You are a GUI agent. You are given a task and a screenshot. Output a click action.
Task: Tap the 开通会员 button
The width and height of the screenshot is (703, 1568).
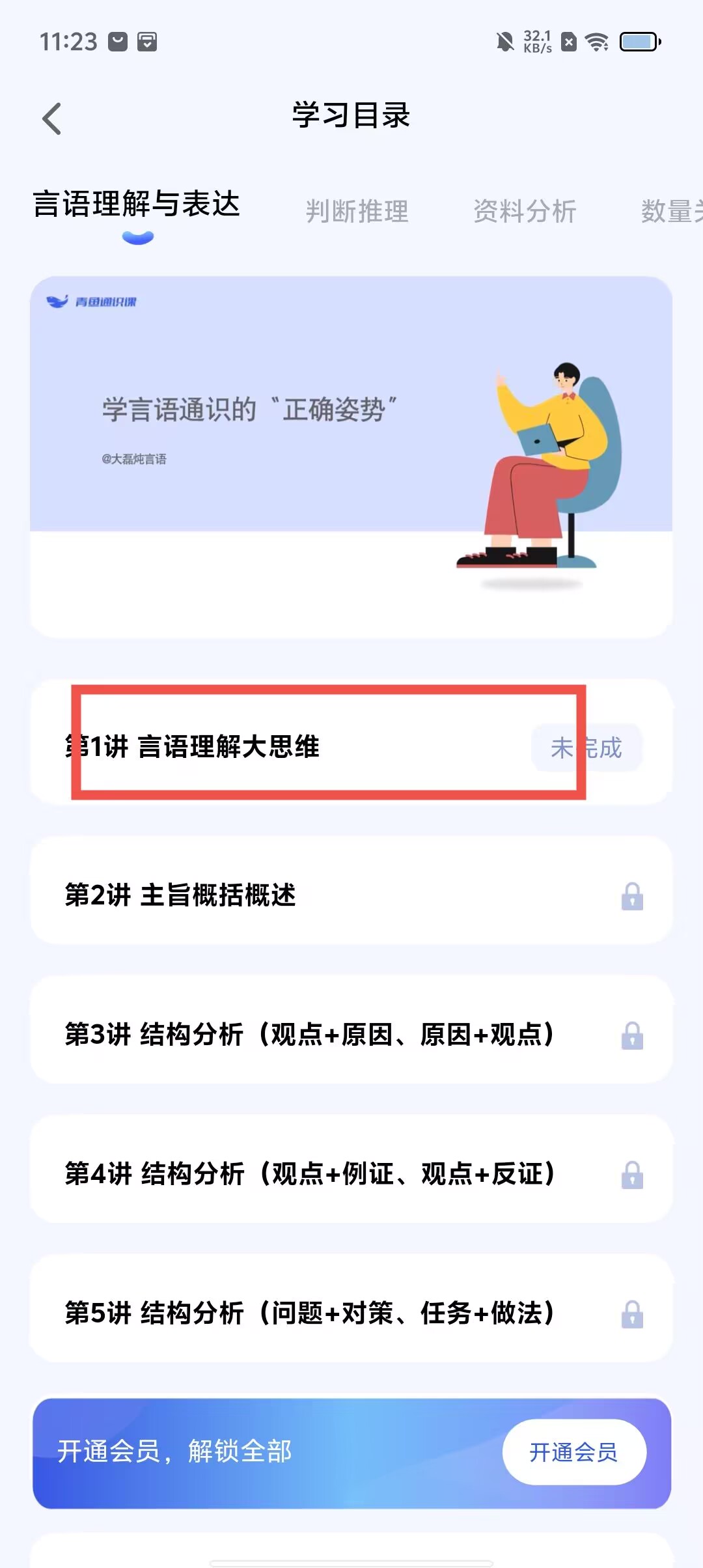point(573,1452)
